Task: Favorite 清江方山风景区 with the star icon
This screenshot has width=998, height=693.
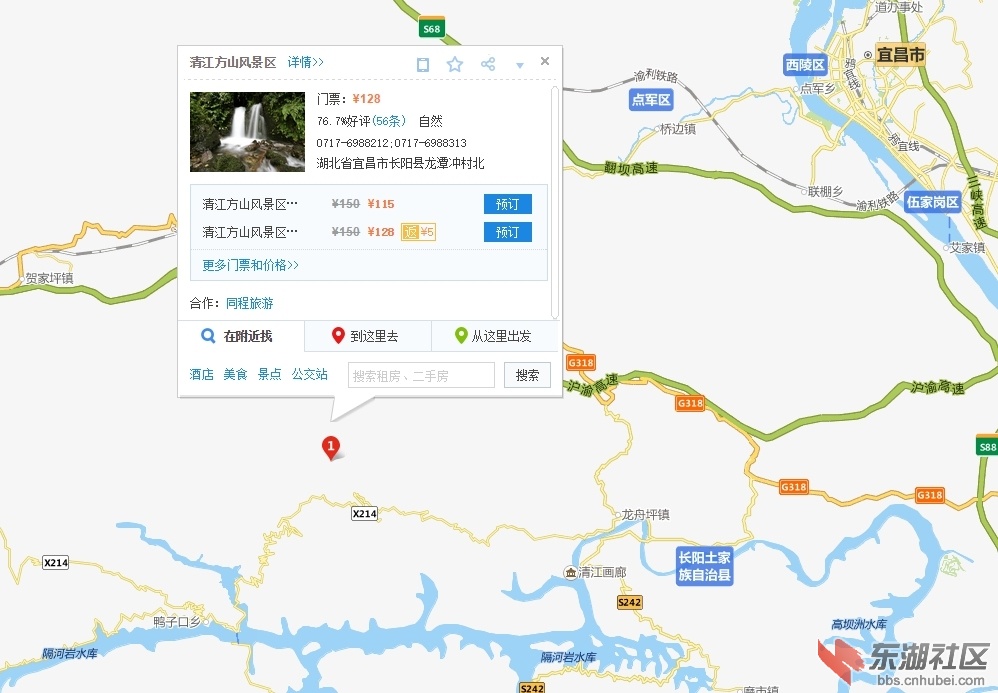Action: point(455,65)
